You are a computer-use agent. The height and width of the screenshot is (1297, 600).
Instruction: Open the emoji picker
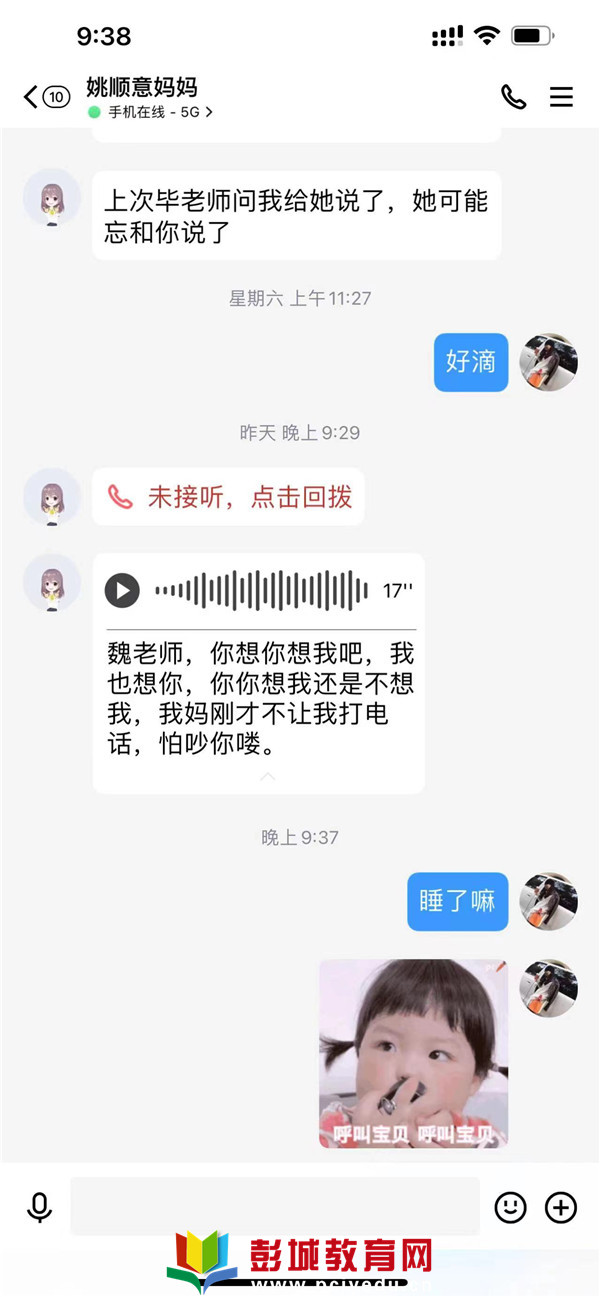point(510,1207)
